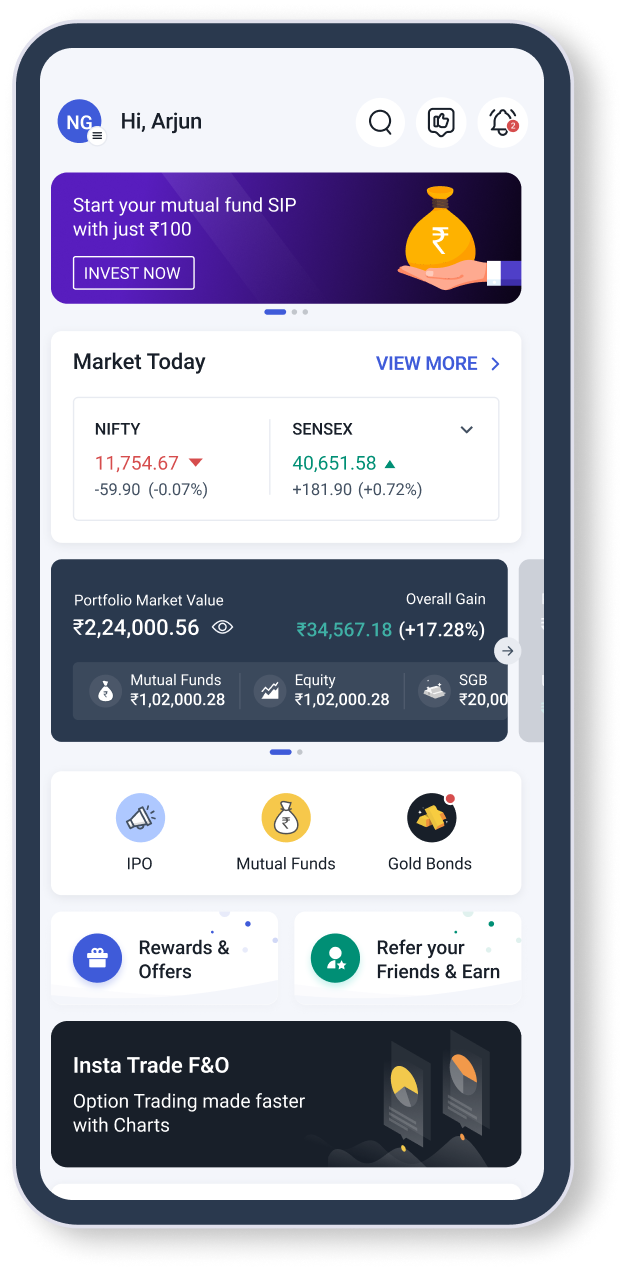622x1269 pixels.
Task: Open the Gold Bonds shortcut
Action: pyautogui.click(x=431, y=833)
